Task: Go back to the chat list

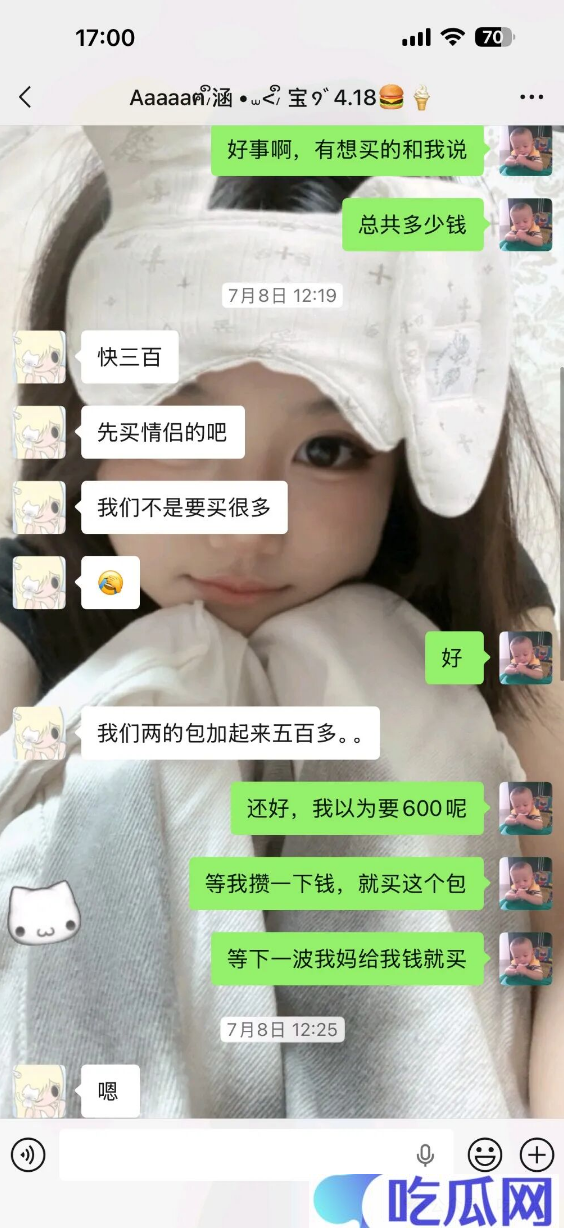Action: tap(25, 97)
